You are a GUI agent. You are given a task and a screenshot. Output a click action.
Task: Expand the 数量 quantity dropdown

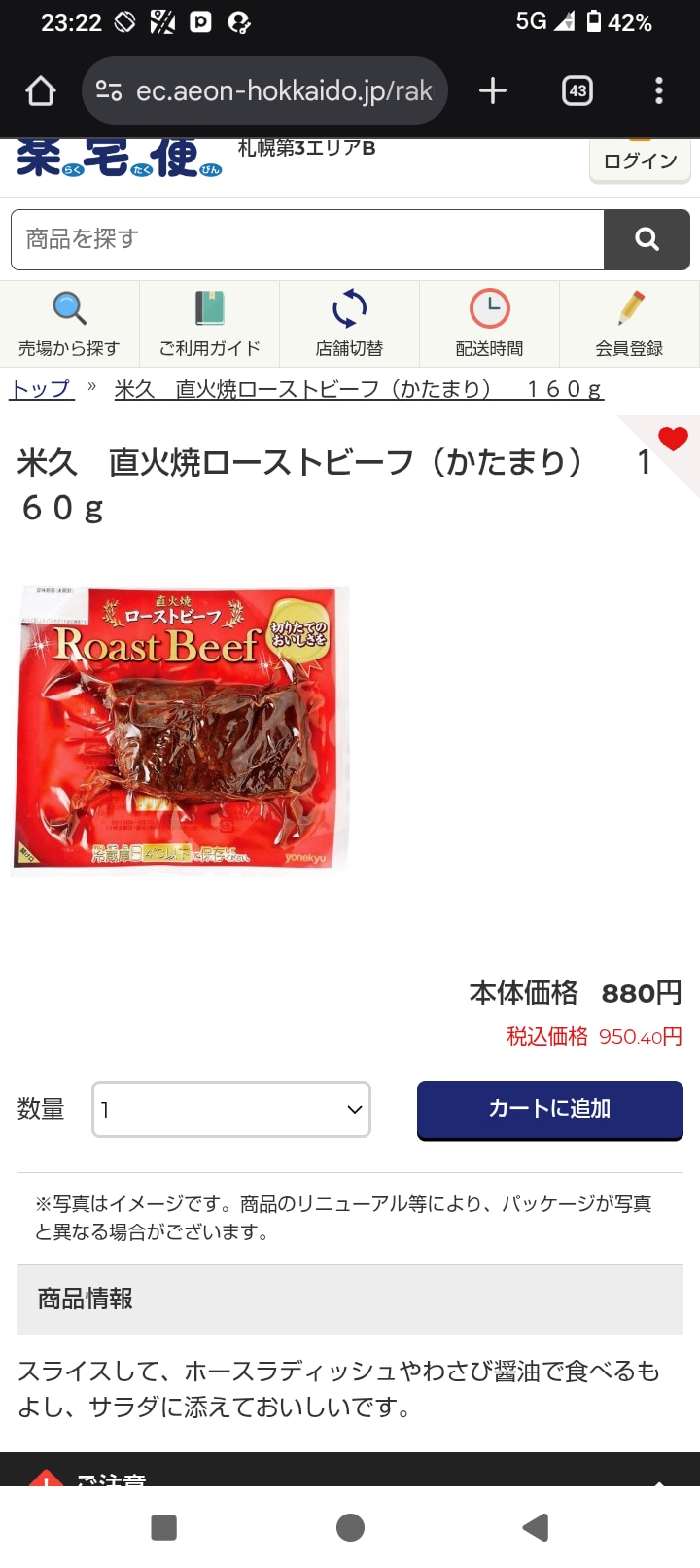pos(231,1109)
